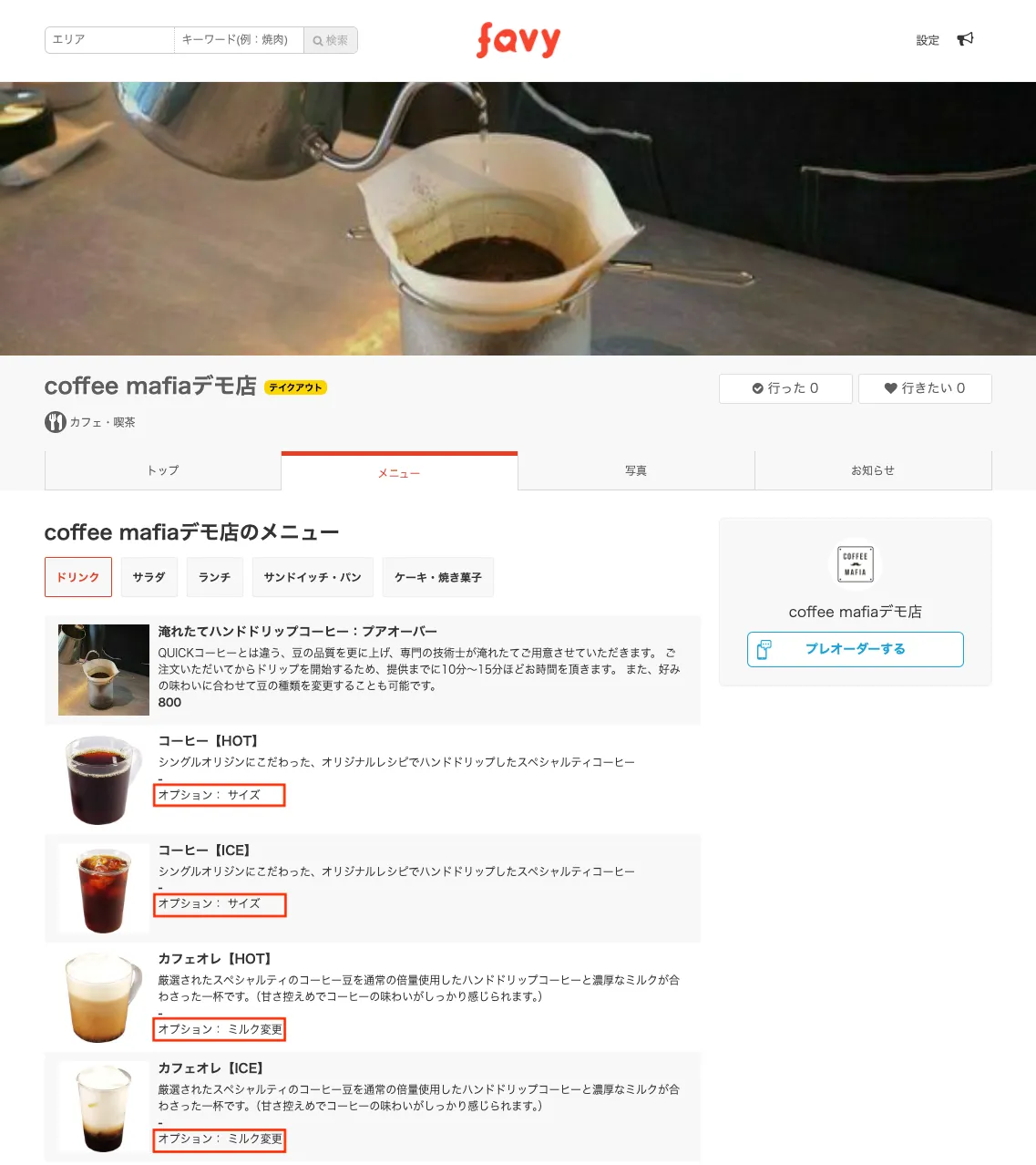This screenshot has width=1036, height=1165.
Task: Tap the 検索 search button
Action: 330,40
